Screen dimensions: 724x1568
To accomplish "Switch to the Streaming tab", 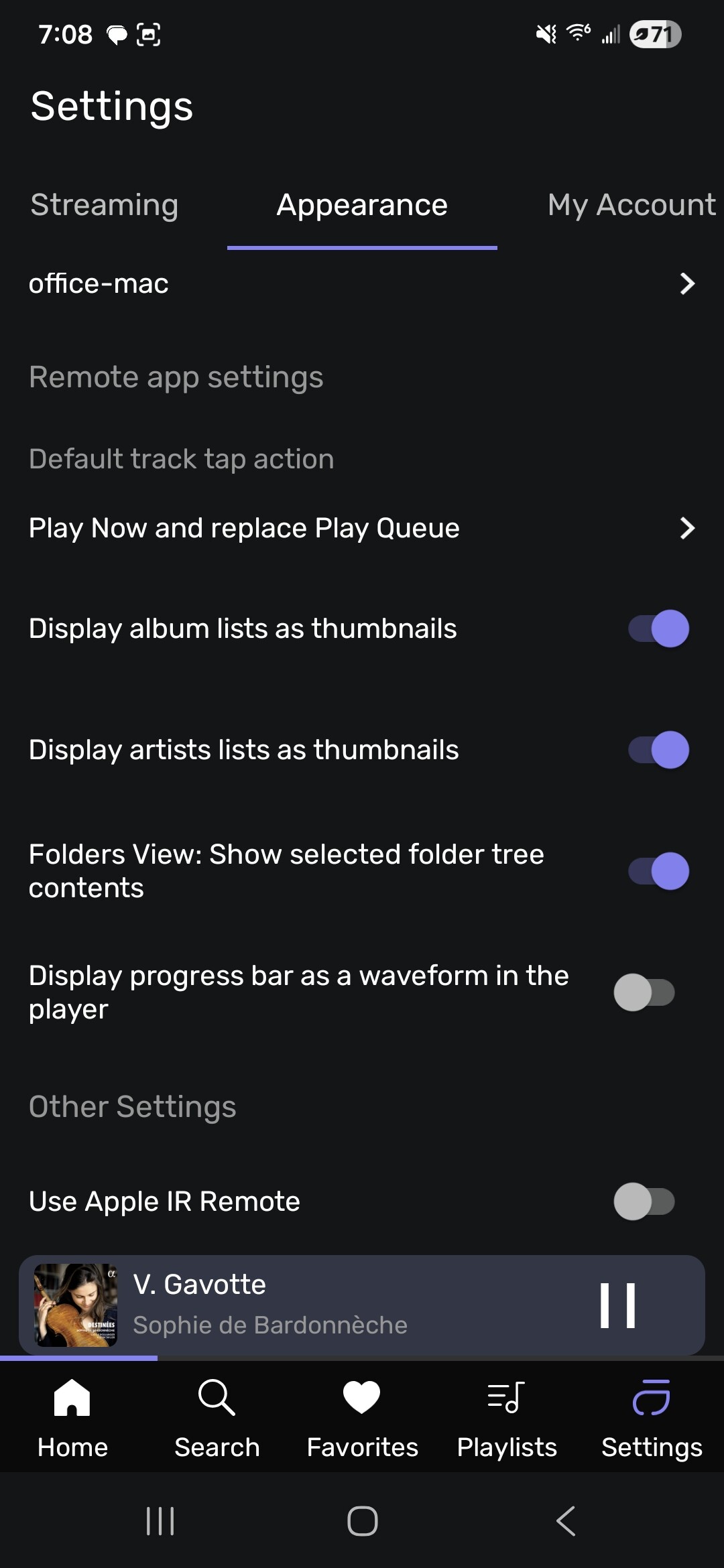I will pyautogui.click(x=105, y=205).
